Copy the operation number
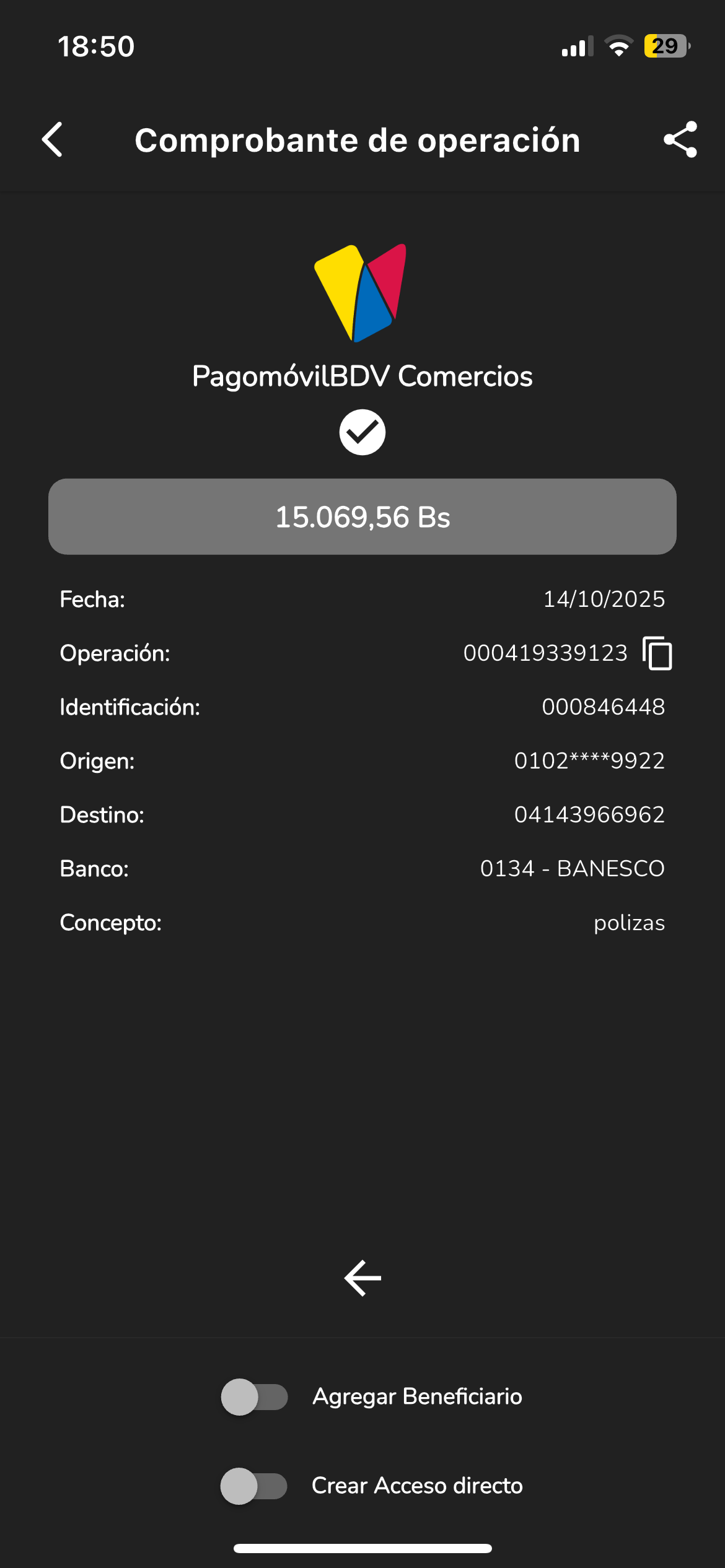This screenshot has width=725, height=1568. point(657,653)
